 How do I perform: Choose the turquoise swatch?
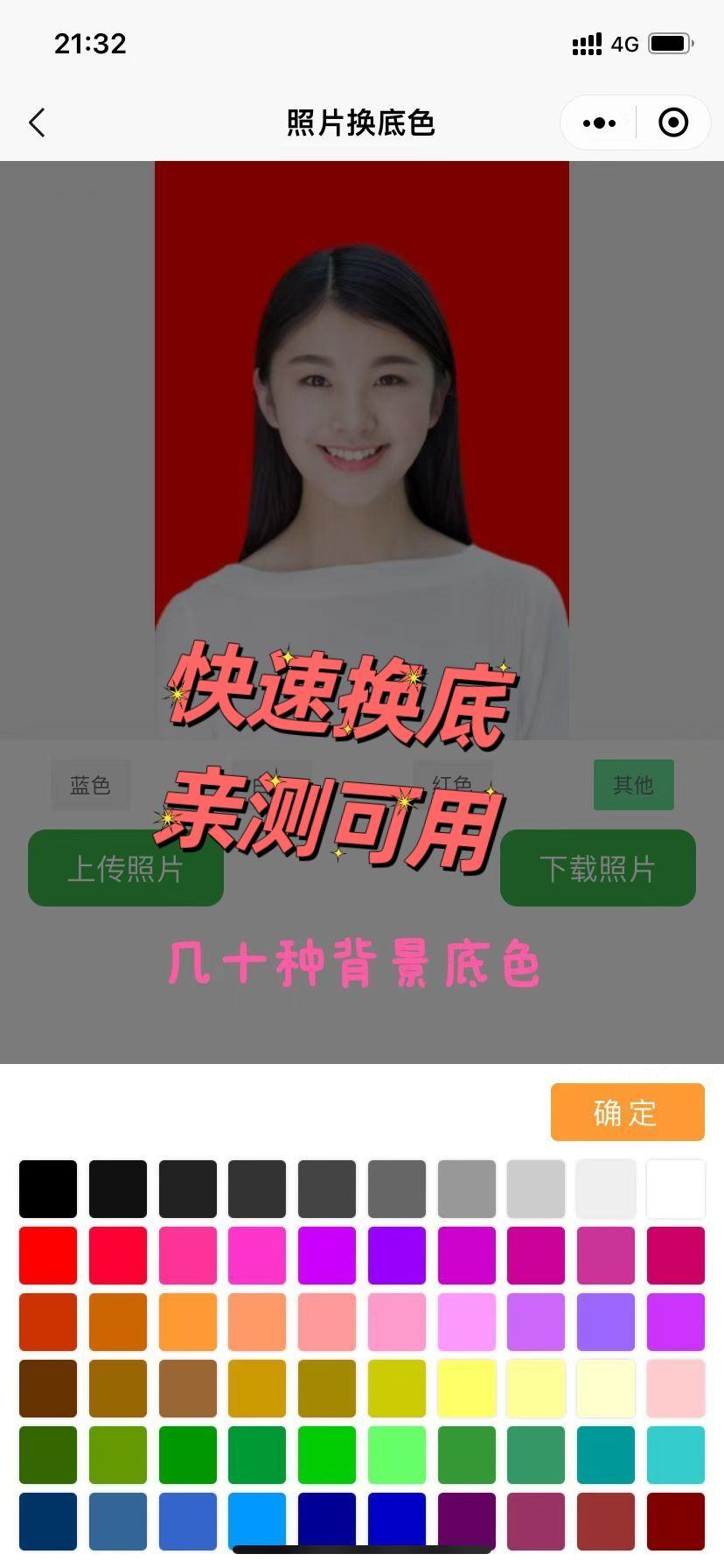(x=675, y=1455)
